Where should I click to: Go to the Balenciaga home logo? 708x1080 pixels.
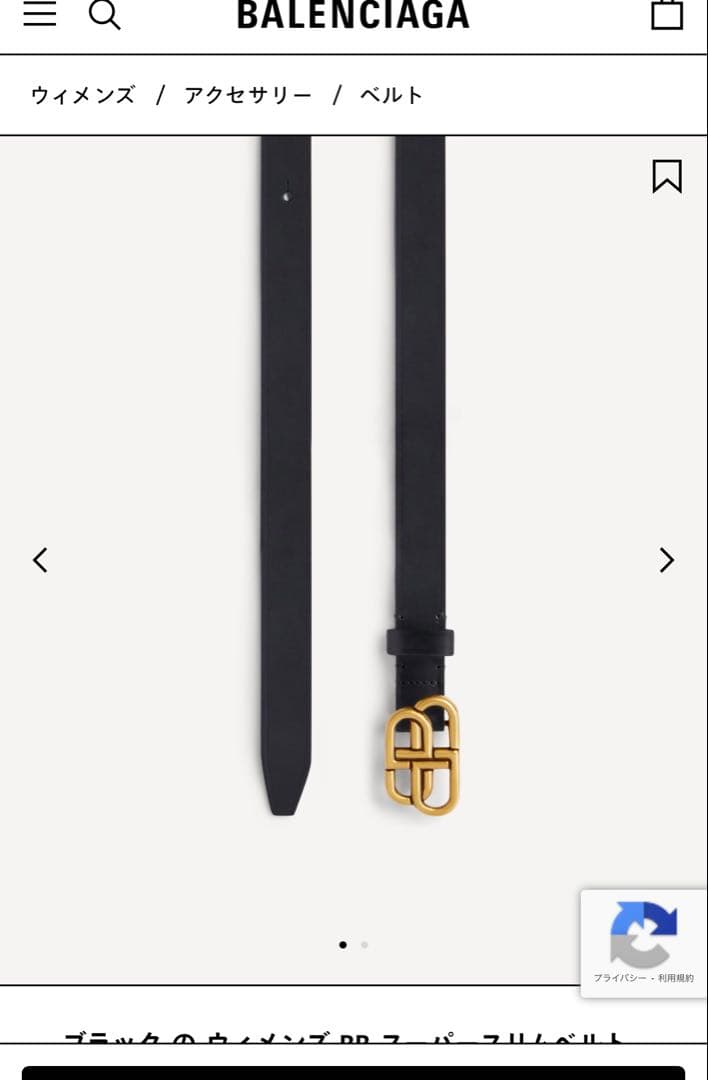tap(353, 14)
